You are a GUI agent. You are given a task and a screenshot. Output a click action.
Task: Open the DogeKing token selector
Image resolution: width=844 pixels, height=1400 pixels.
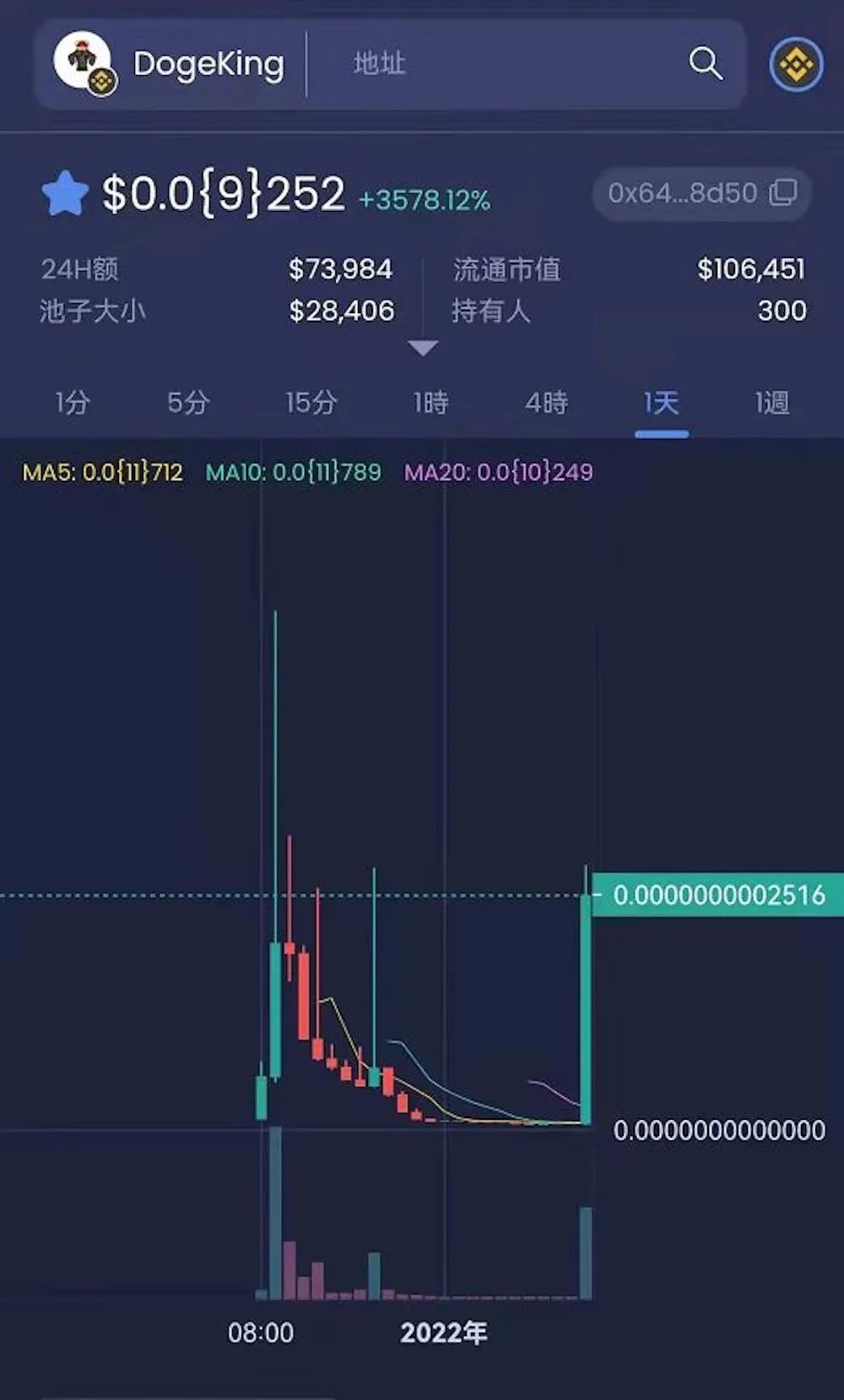click(x=170, y=64)
